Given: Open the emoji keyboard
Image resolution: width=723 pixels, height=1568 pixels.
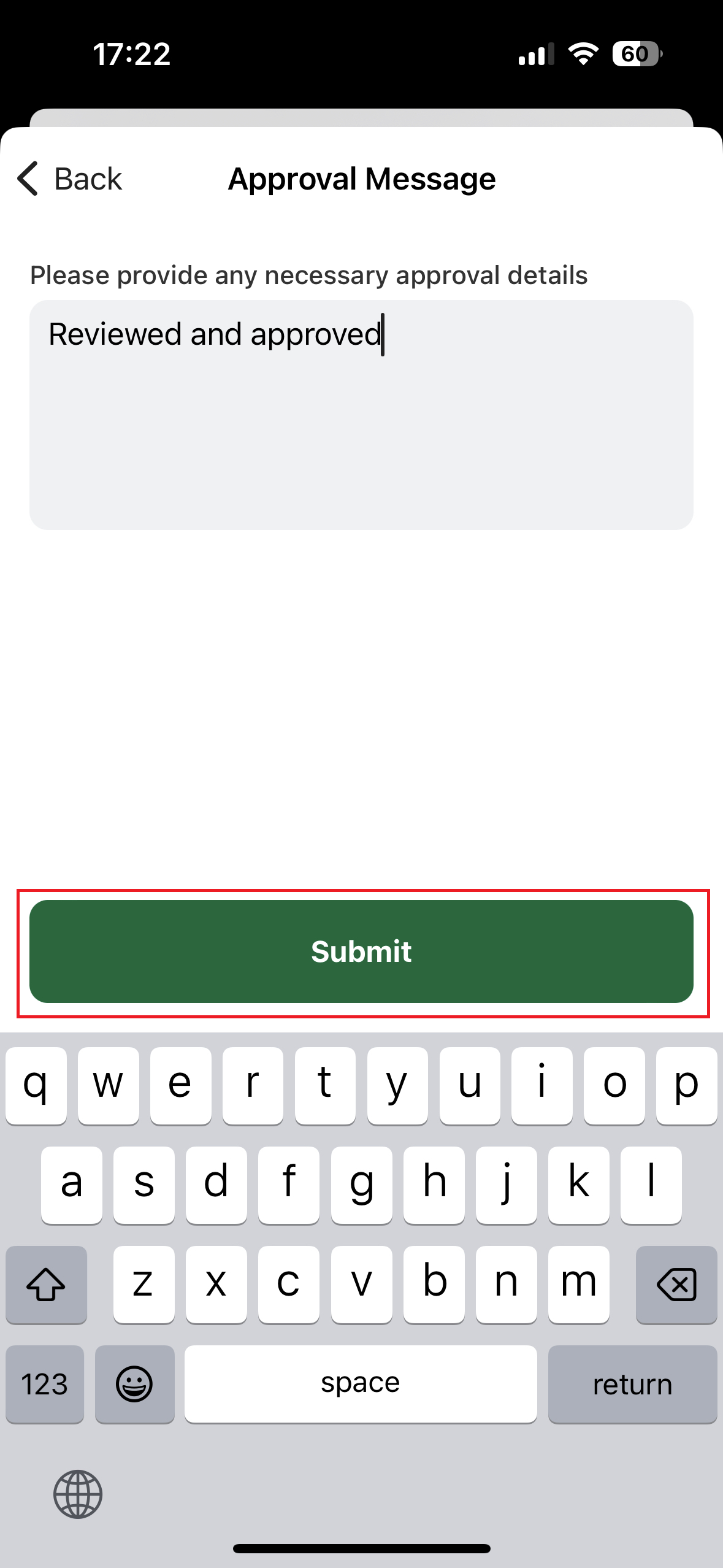Looking at the screenshot, I should coord(134,1384).
